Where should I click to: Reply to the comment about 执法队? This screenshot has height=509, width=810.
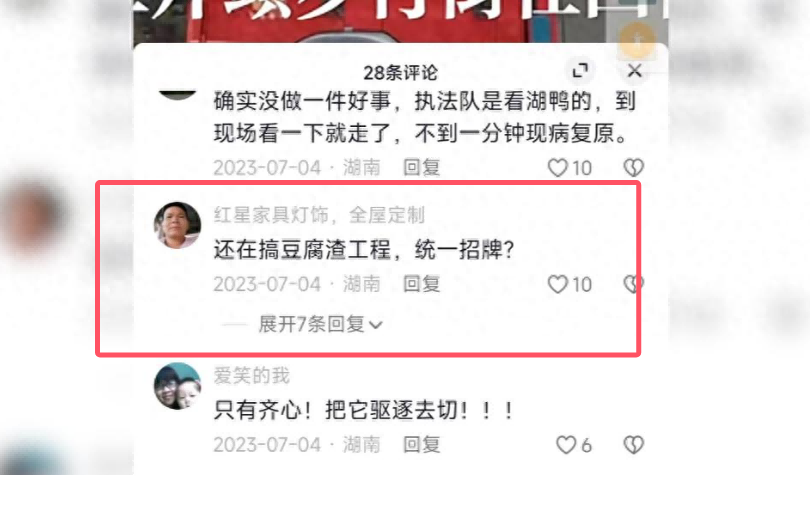[x=421, y=168]
